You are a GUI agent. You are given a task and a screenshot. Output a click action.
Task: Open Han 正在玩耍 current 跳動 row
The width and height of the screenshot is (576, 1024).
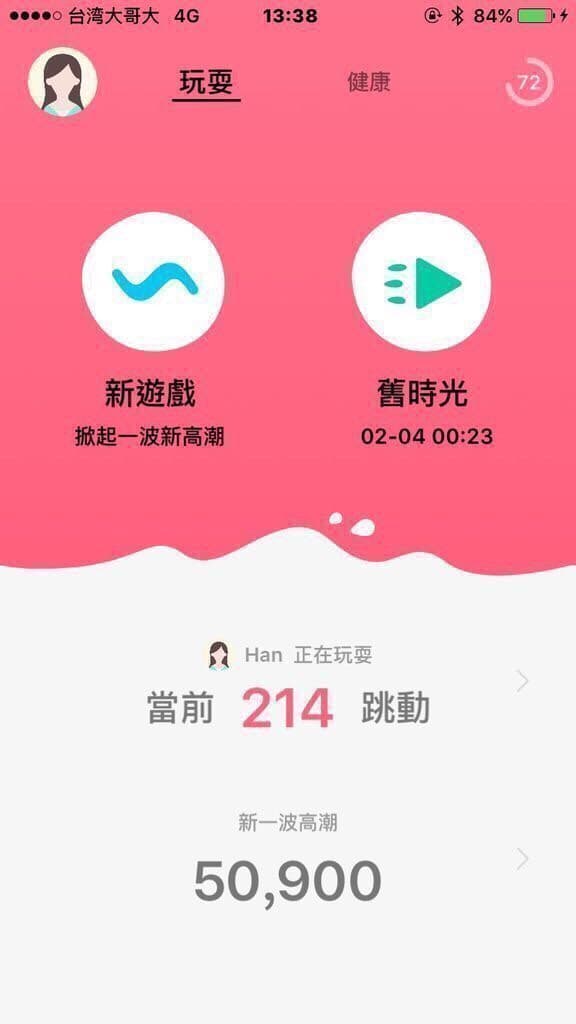tap(288, 686)
